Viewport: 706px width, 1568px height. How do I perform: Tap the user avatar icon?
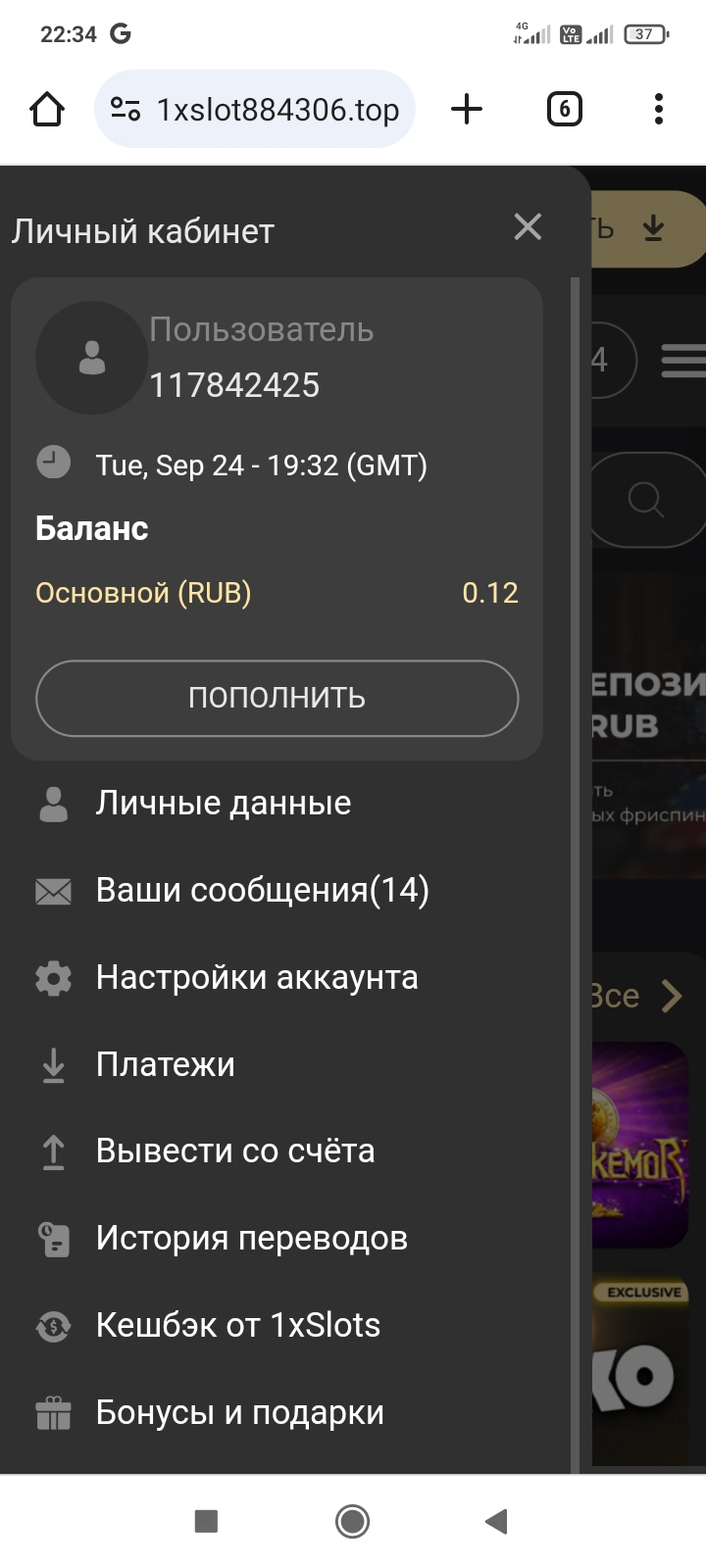(92, 358)
